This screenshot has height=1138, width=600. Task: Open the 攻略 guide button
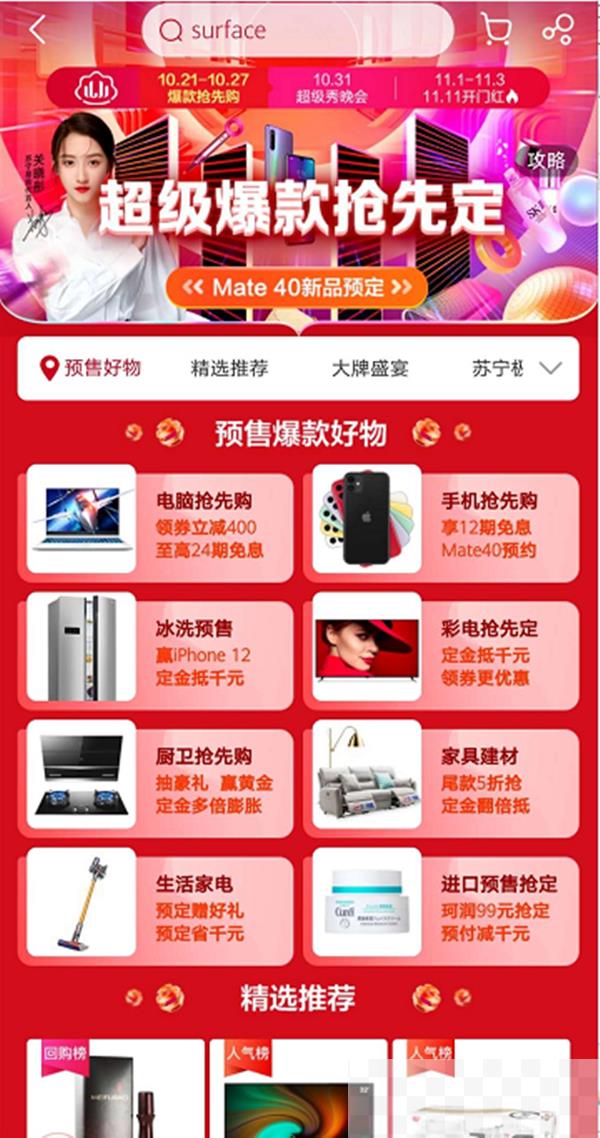point(547,160)
